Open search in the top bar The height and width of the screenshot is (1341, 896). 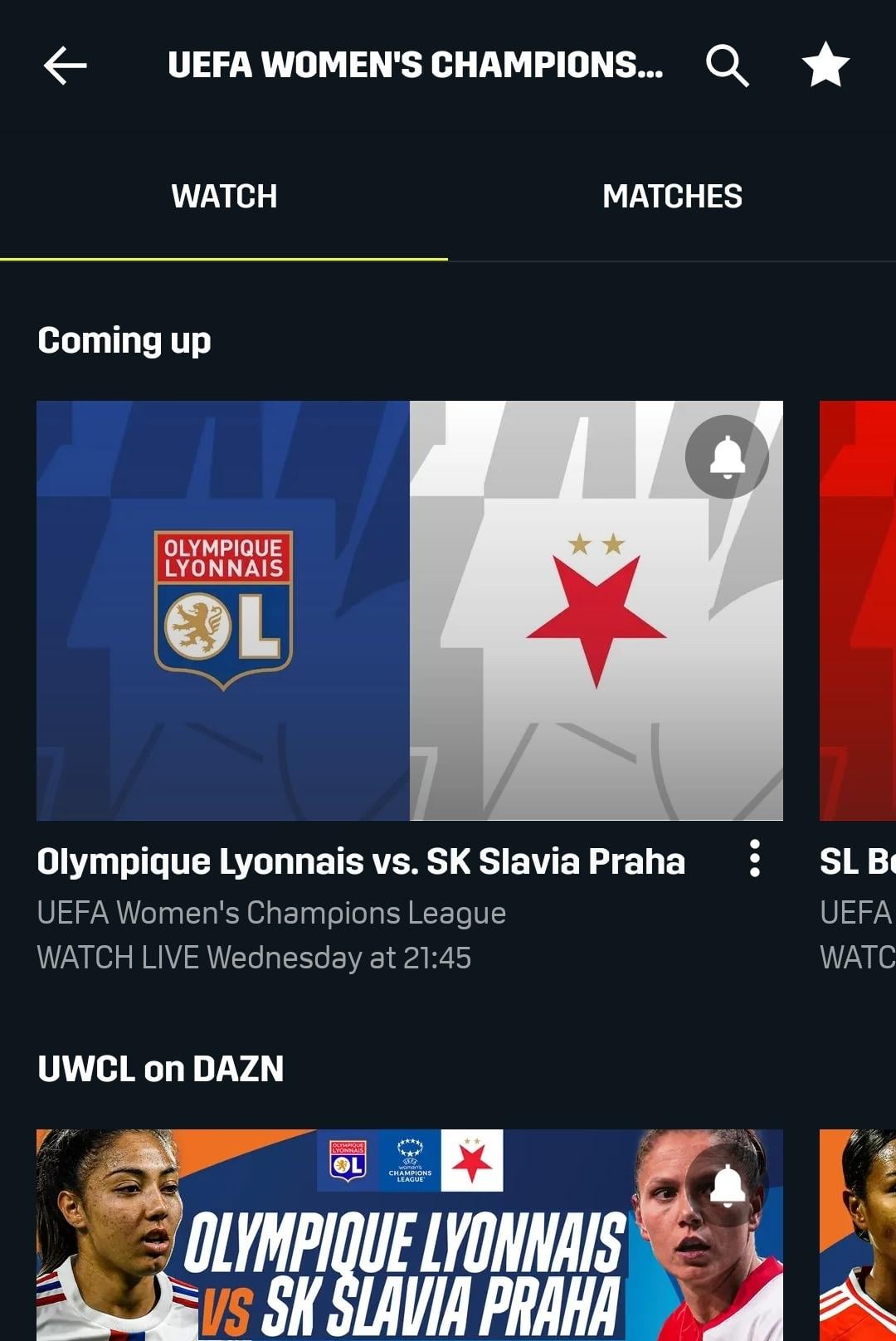pos(727,66)
